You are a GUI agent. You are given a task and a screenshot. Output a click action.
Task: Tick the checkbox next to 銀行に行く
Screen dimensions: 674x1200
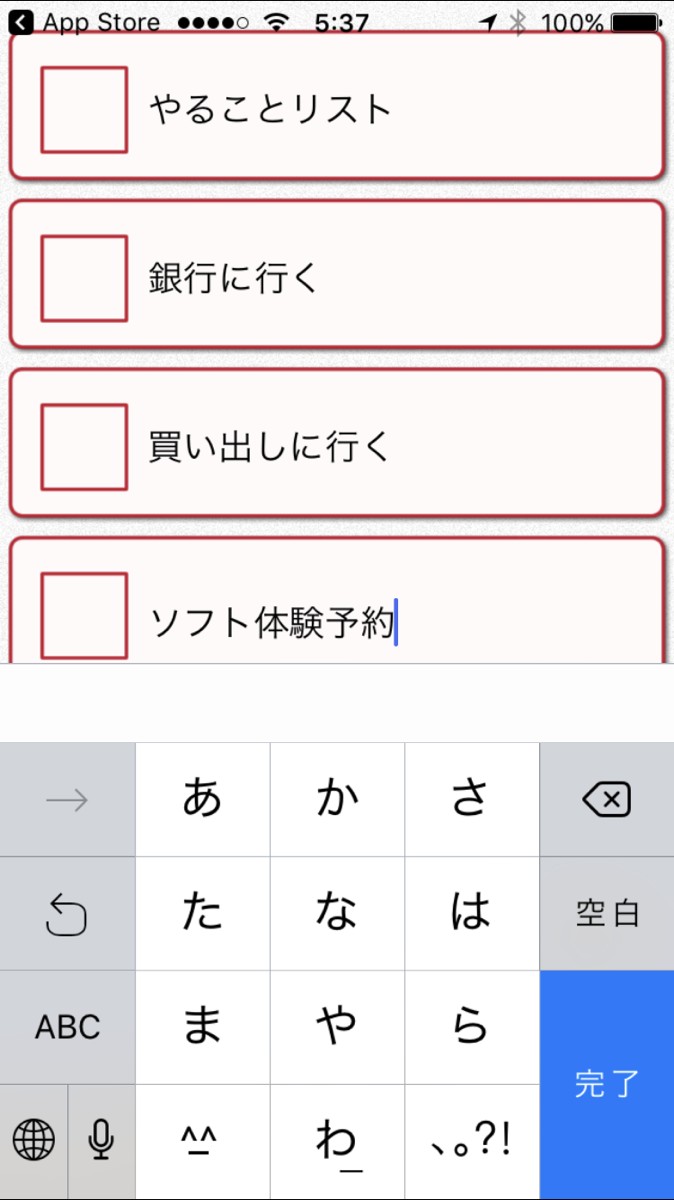(84, 278)
